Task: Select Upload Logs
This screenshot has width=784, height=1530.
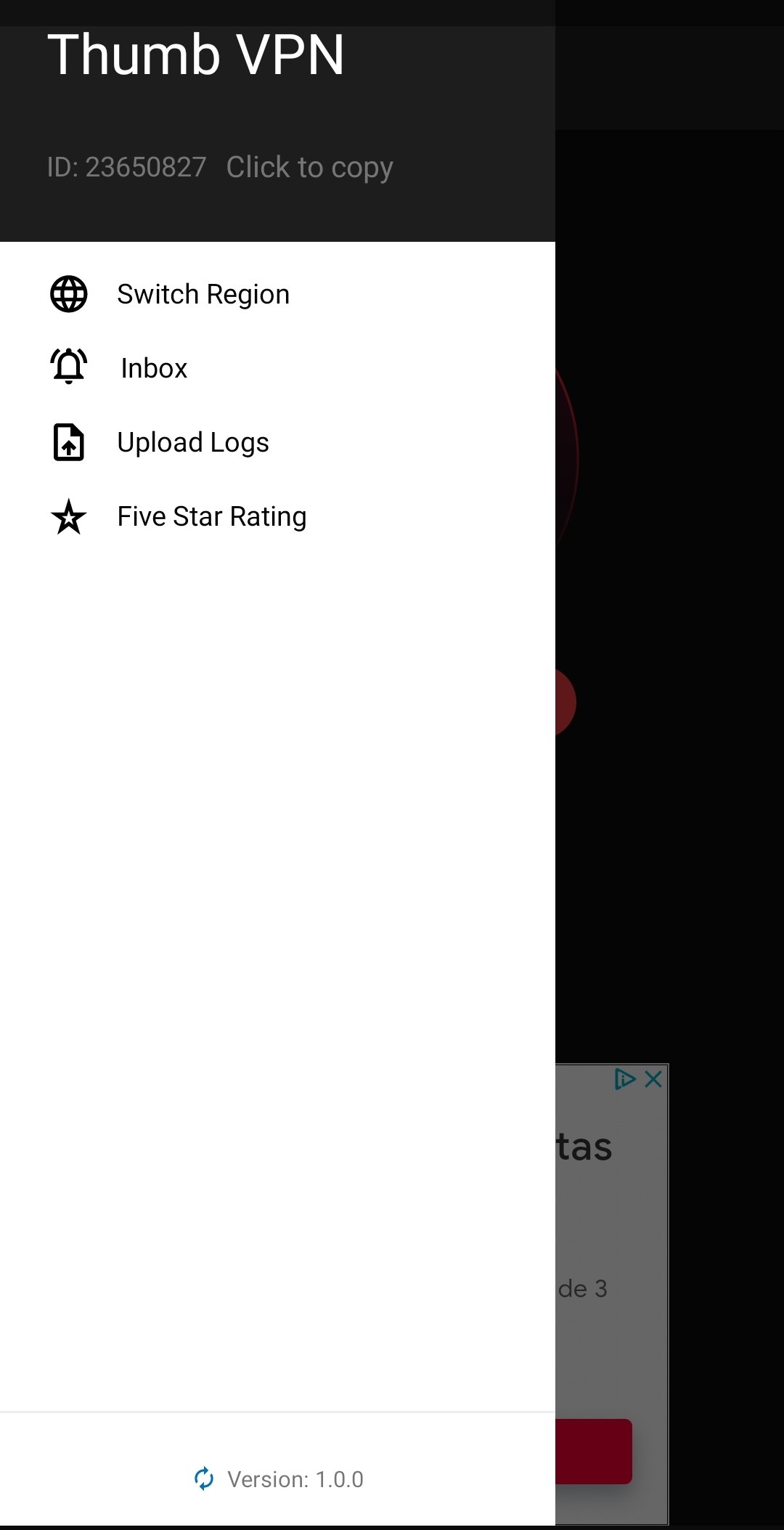Action: point(193,442)
